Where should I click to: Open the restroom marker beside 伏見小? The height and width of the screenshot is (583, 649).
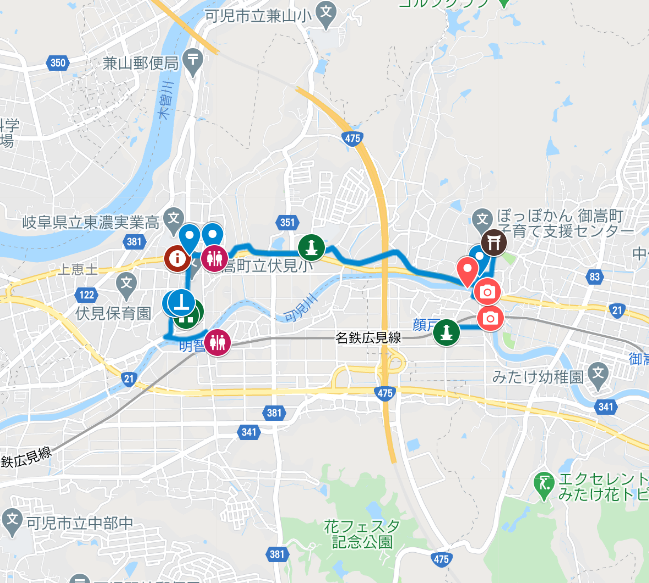click(212, 258)
